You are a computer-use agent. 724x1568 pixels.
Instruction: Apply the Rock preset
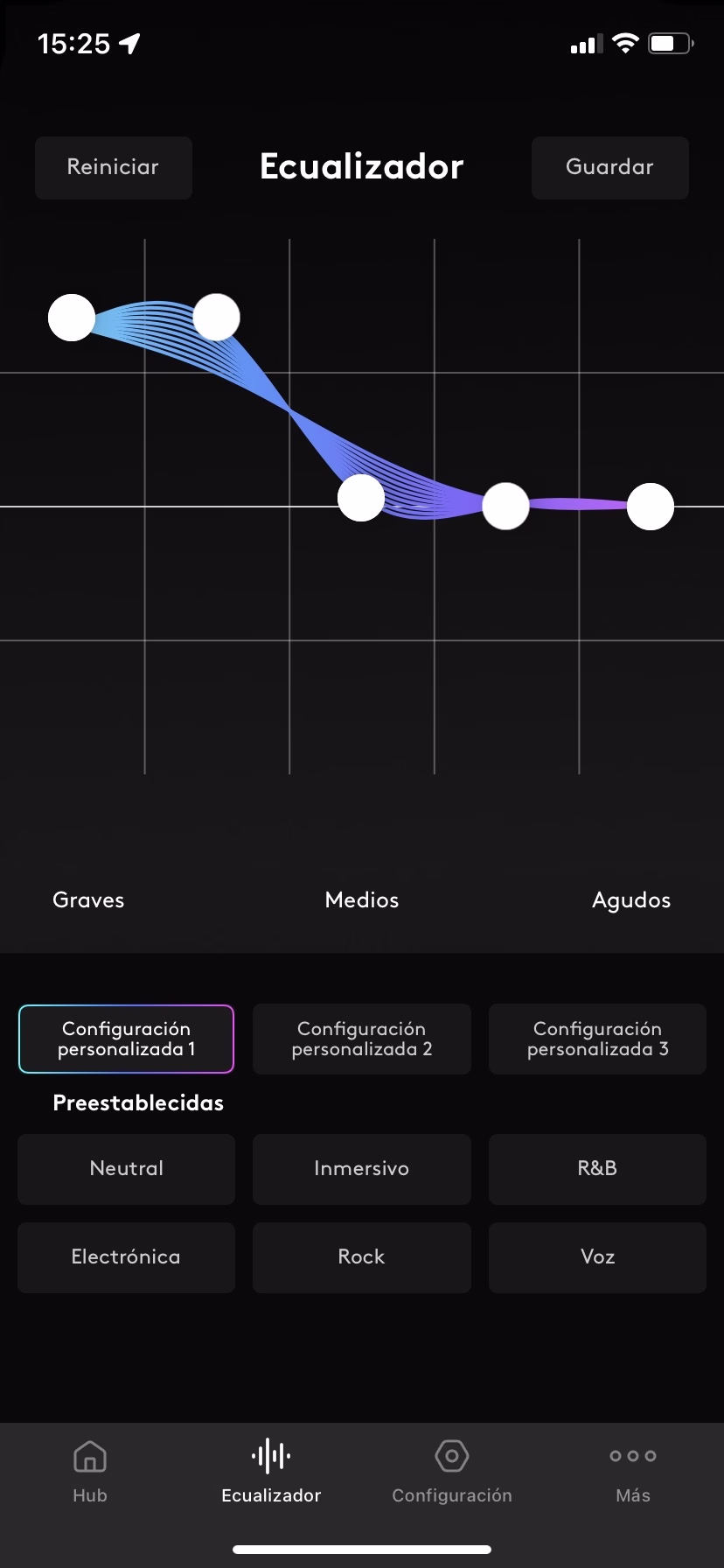[362, 1257]
